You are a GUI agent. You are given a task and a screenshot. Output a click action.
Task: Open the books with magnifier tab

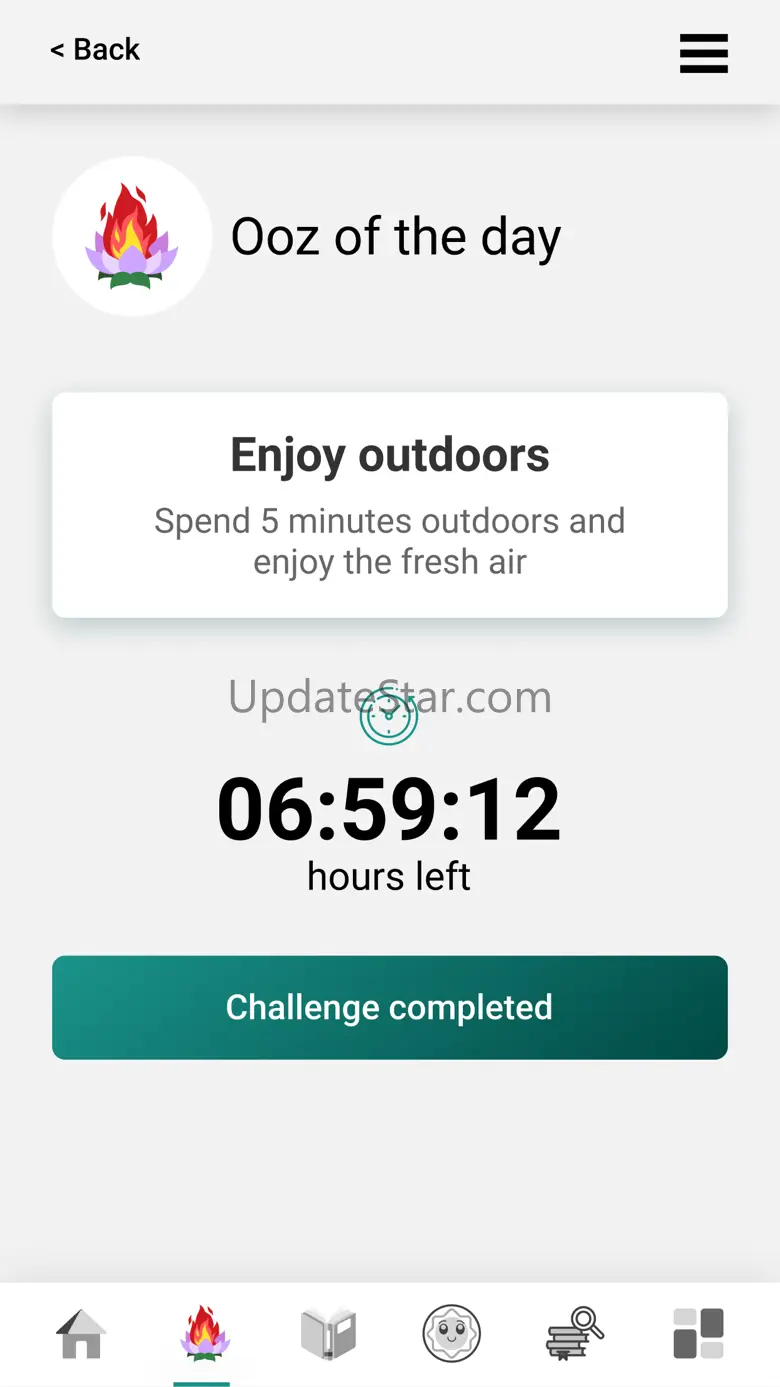(575, 1333)
